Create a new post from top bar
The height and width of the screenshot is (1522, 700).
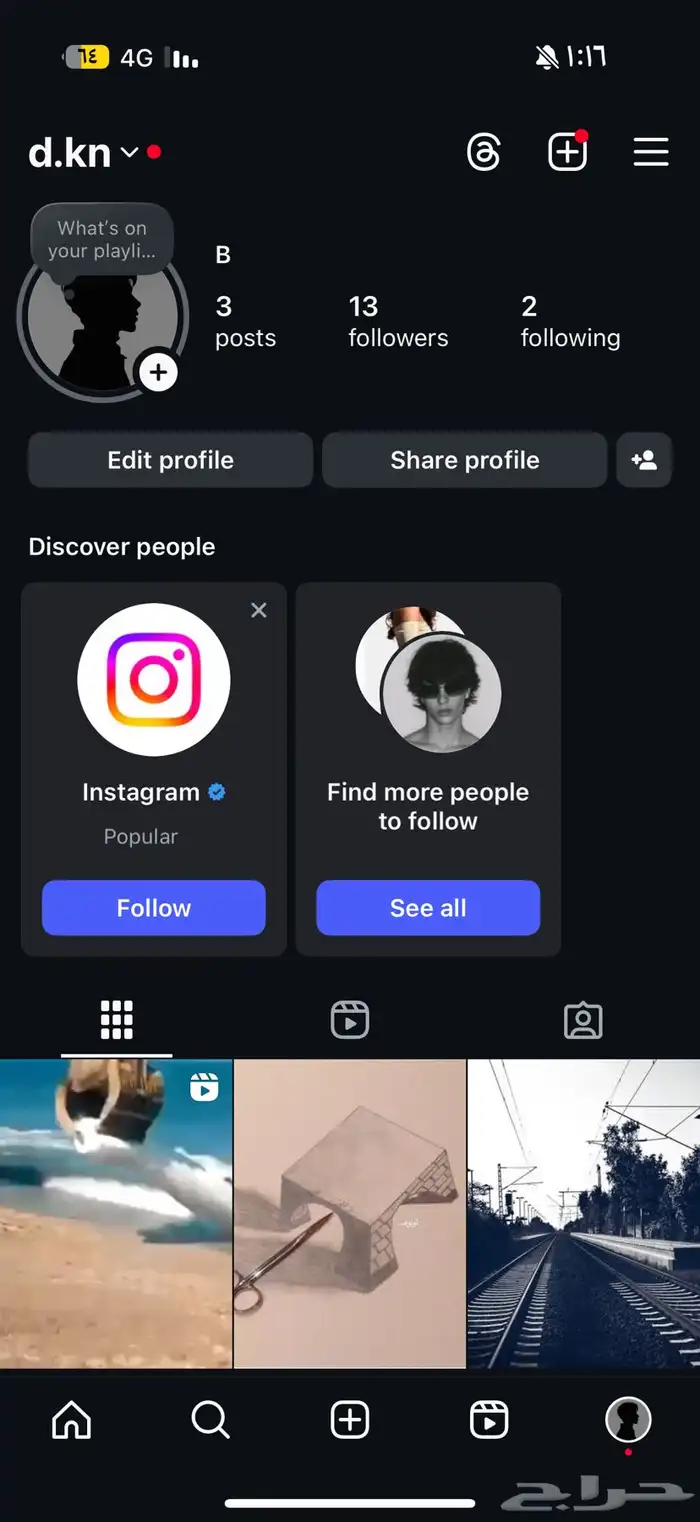(x=567, y=153)
